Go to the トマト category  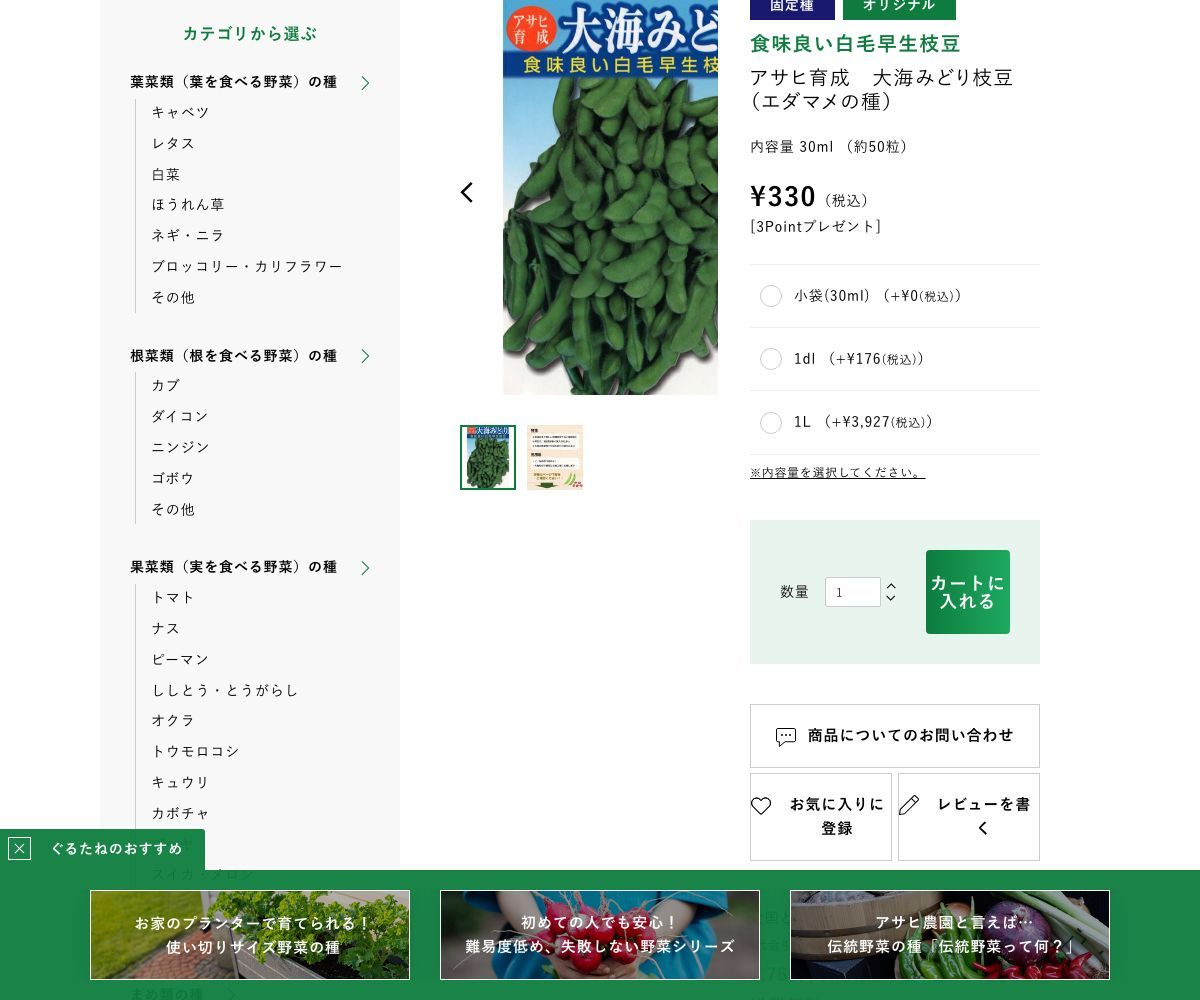[x=173, y=597]
